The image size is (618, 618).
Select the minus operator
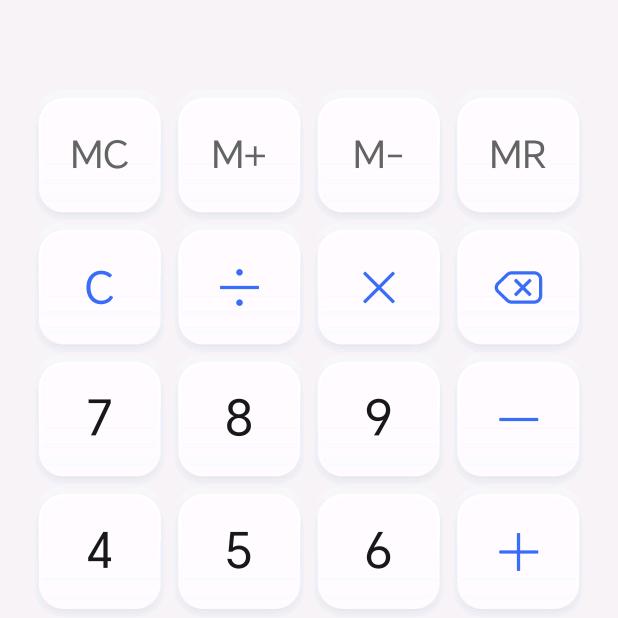click(x=518, y=419)
